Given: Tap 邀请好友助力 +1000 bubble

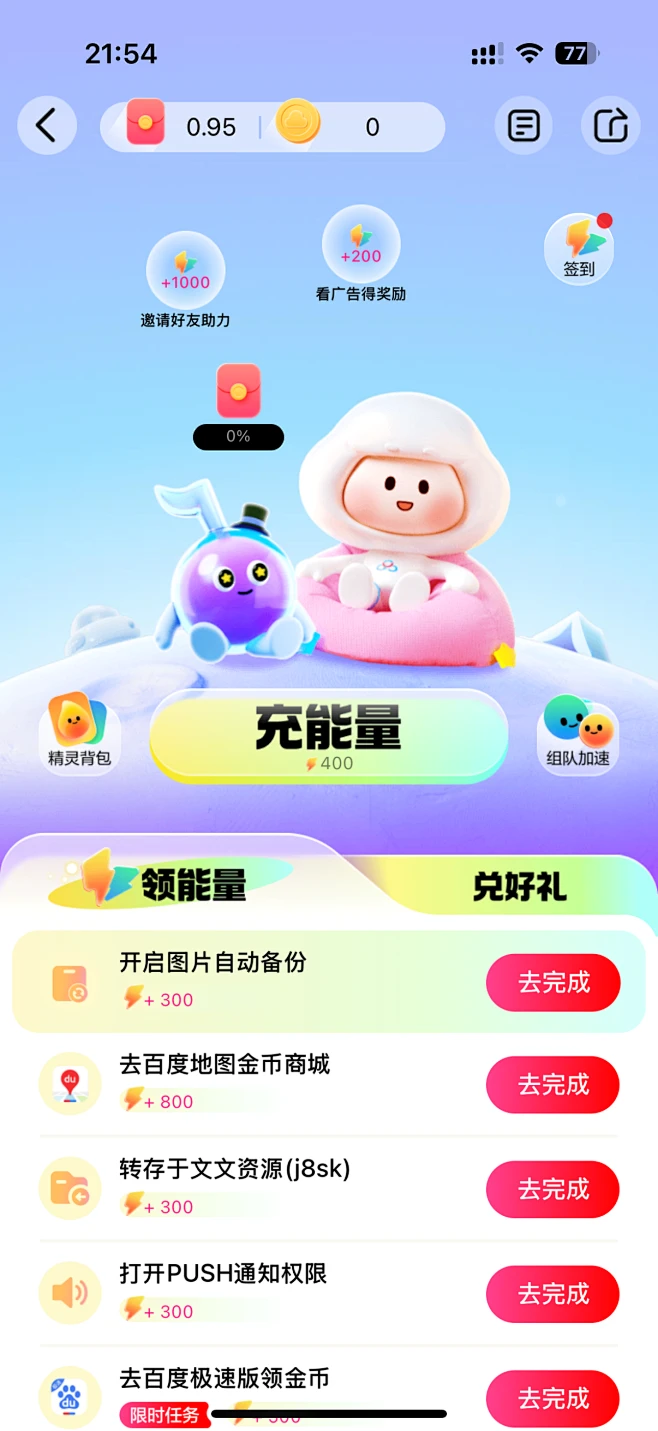Looking at the screenshot, I should (186, 270).
